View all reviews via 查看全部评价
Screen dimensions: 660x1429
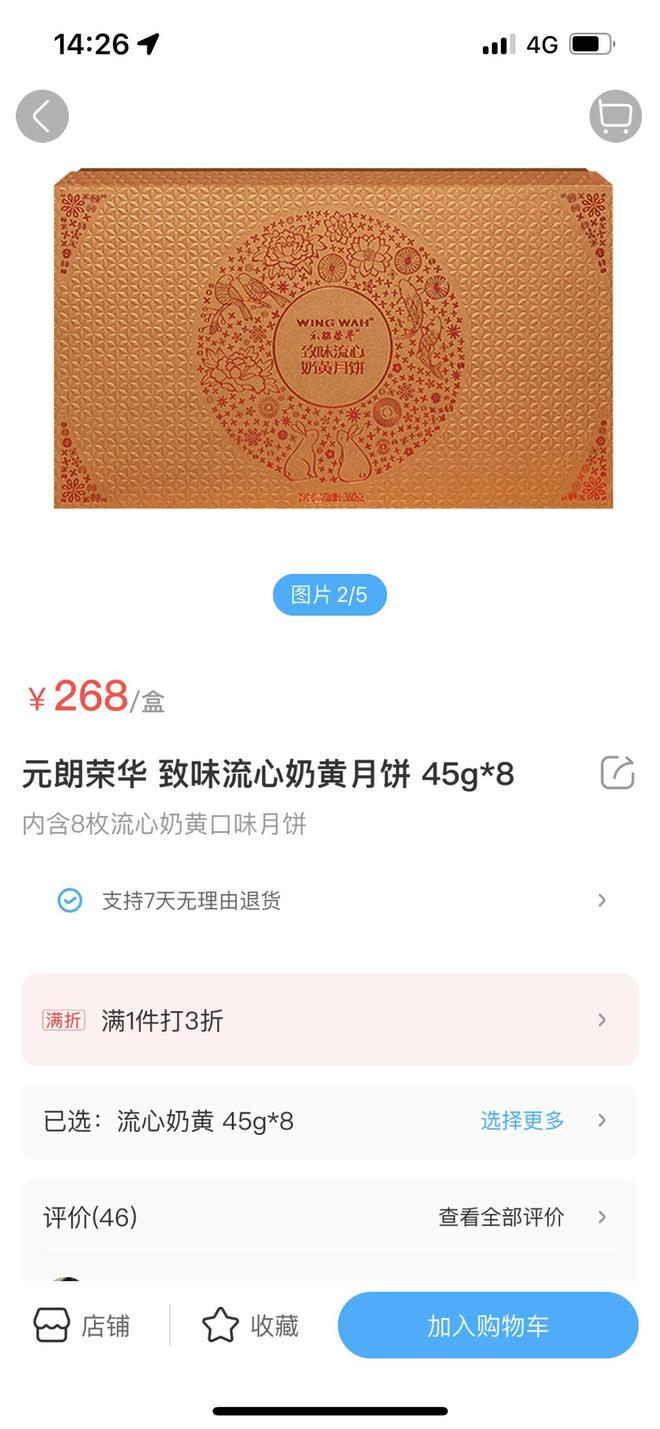tap(502, 1217)
